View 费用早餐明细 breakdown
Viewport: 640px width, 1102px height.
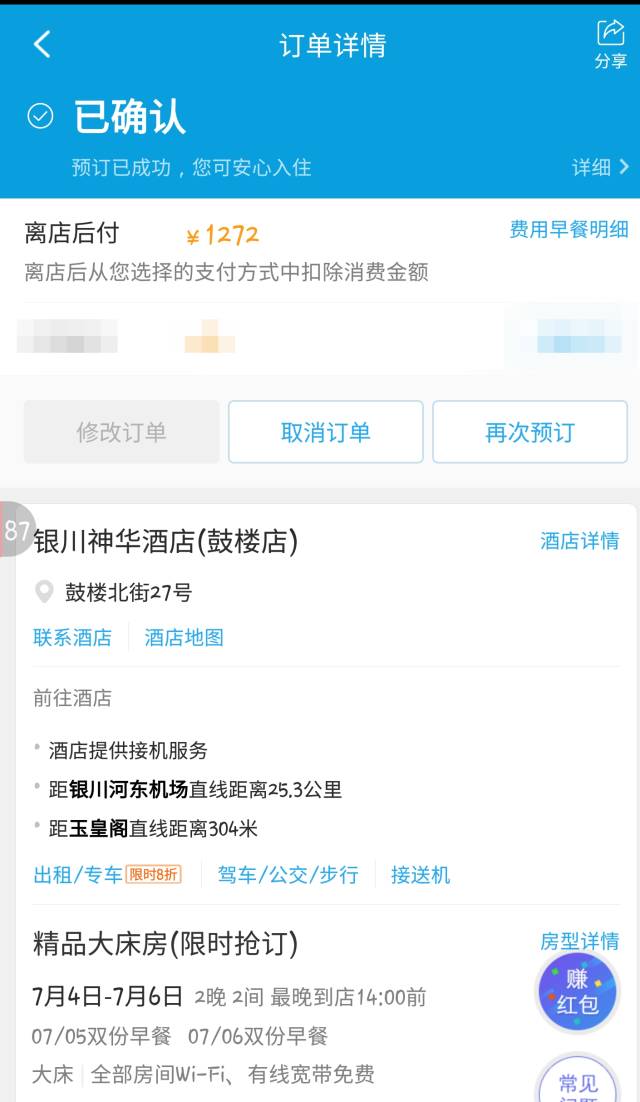click(x=568, y=230)
